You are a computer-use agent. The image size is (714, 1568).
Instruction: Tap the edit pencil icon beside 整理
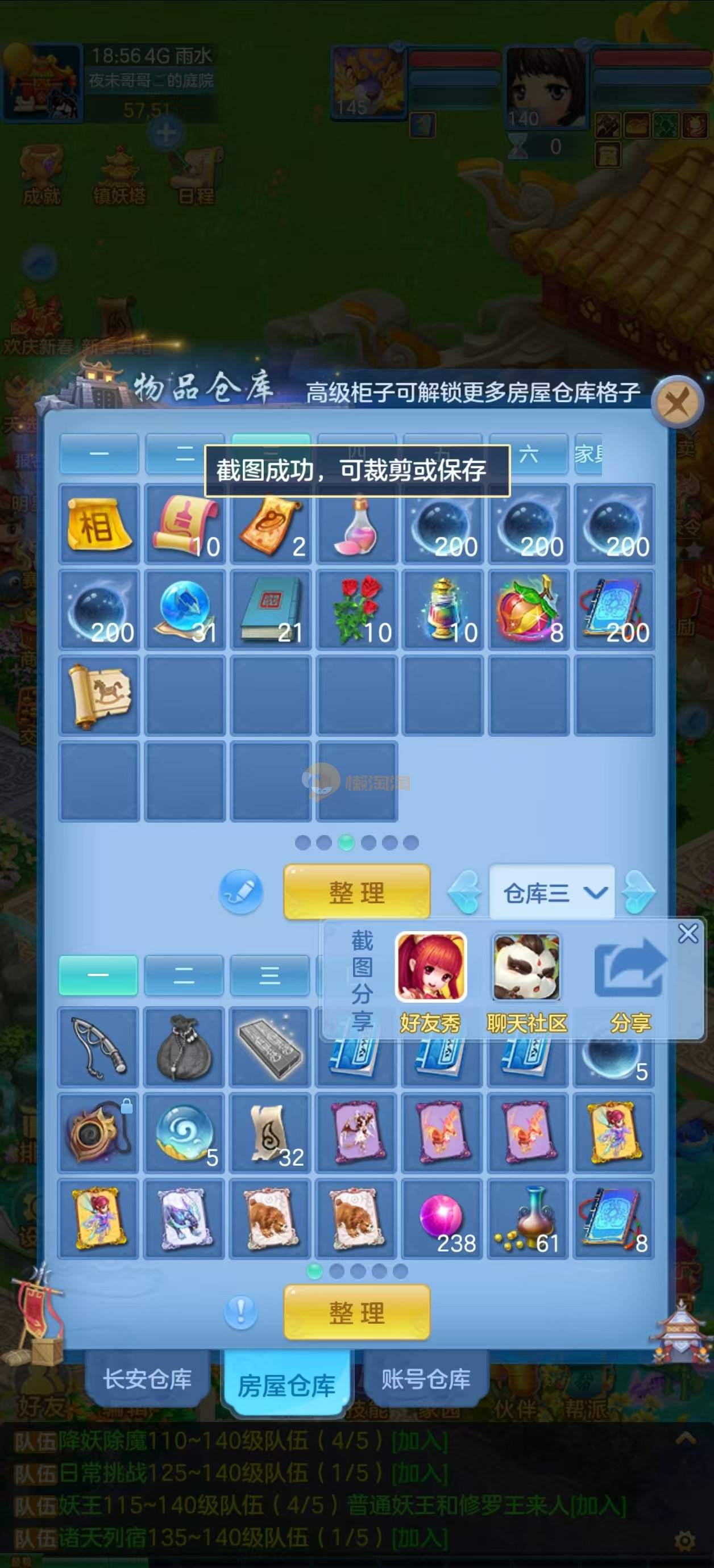coord(241,893)
